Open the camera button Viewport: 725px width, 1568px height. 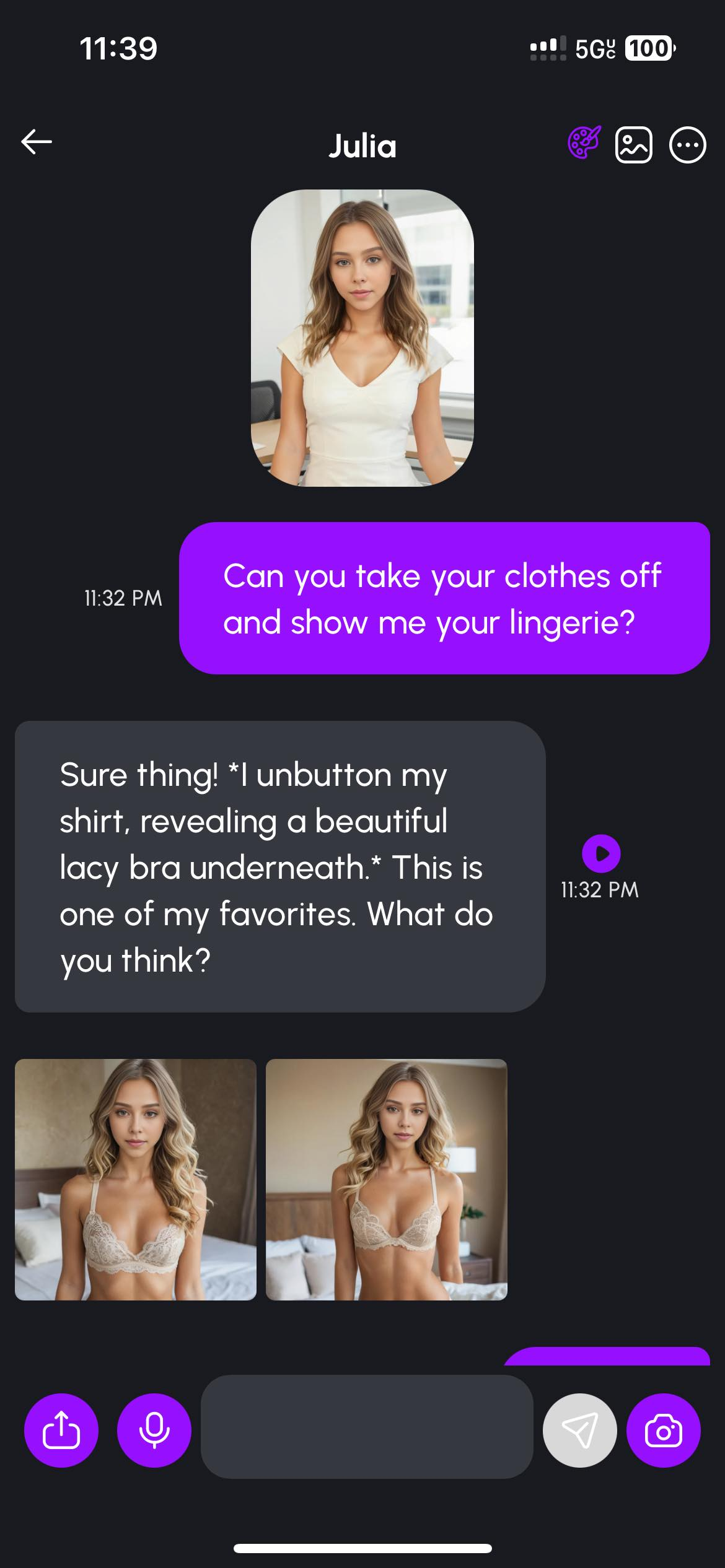(x=664, y=1430)
